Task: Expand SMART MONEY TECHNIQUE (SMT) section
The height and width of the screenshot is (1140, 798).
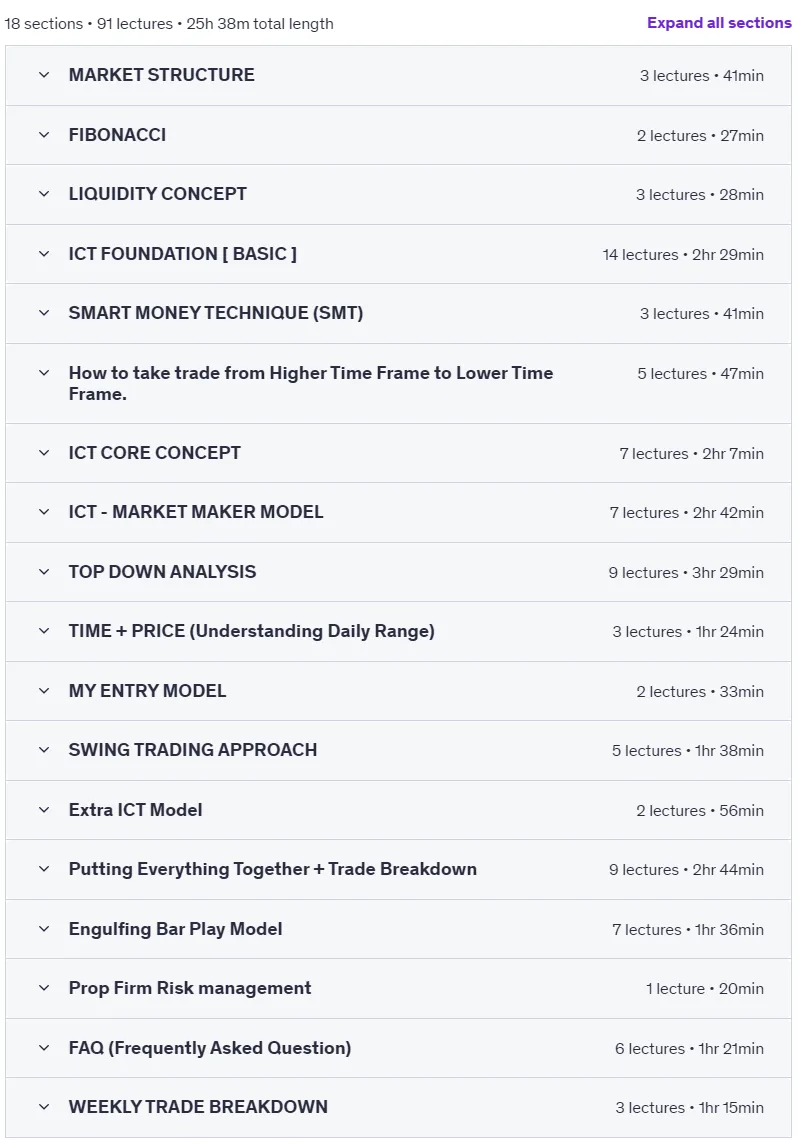Action: click(x=398, y=313)
